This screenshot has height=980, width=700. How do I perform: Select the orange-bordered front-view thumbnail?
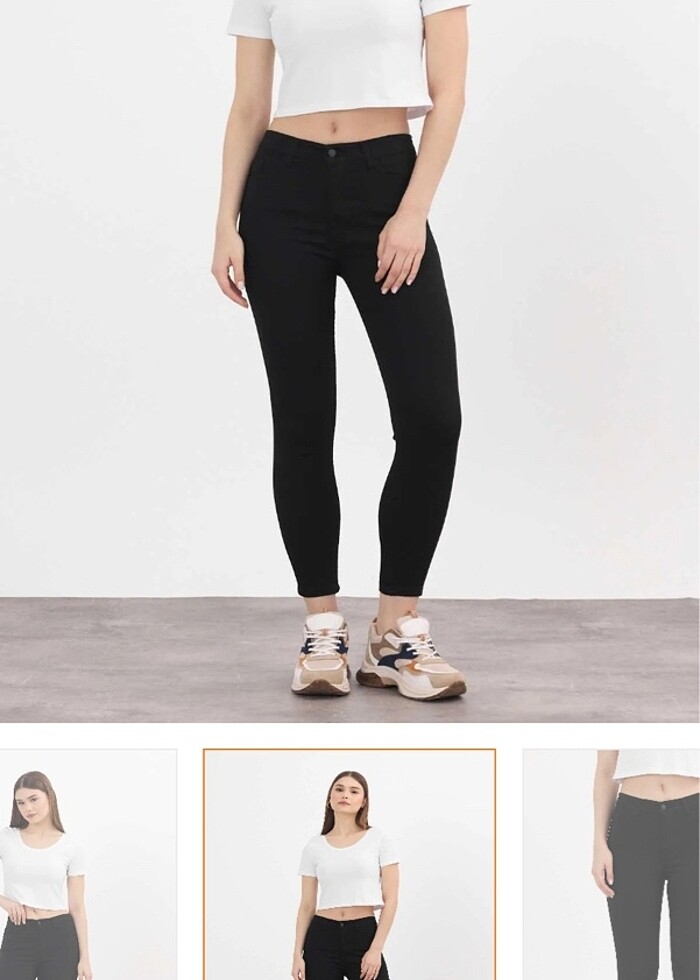tap(349, 864)
